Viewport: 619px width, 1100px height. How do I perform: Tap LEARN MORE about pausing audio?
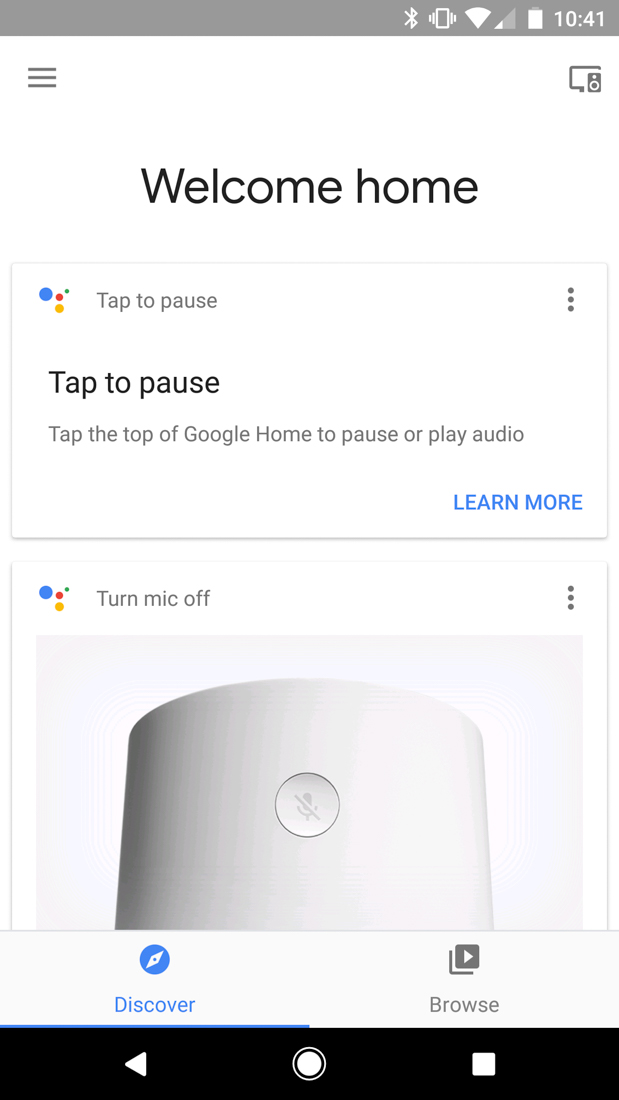(517, 502)
